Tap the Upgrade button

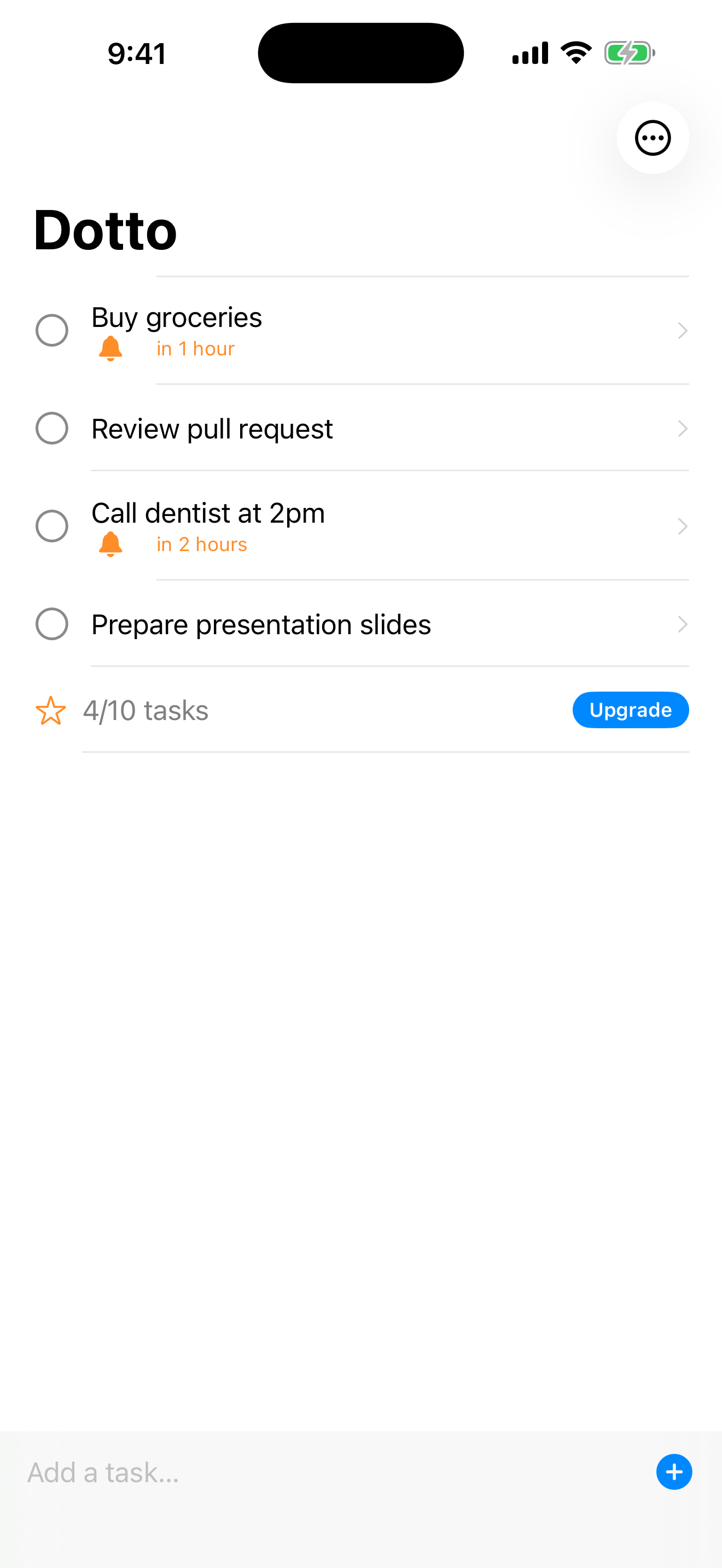point(631,710)
